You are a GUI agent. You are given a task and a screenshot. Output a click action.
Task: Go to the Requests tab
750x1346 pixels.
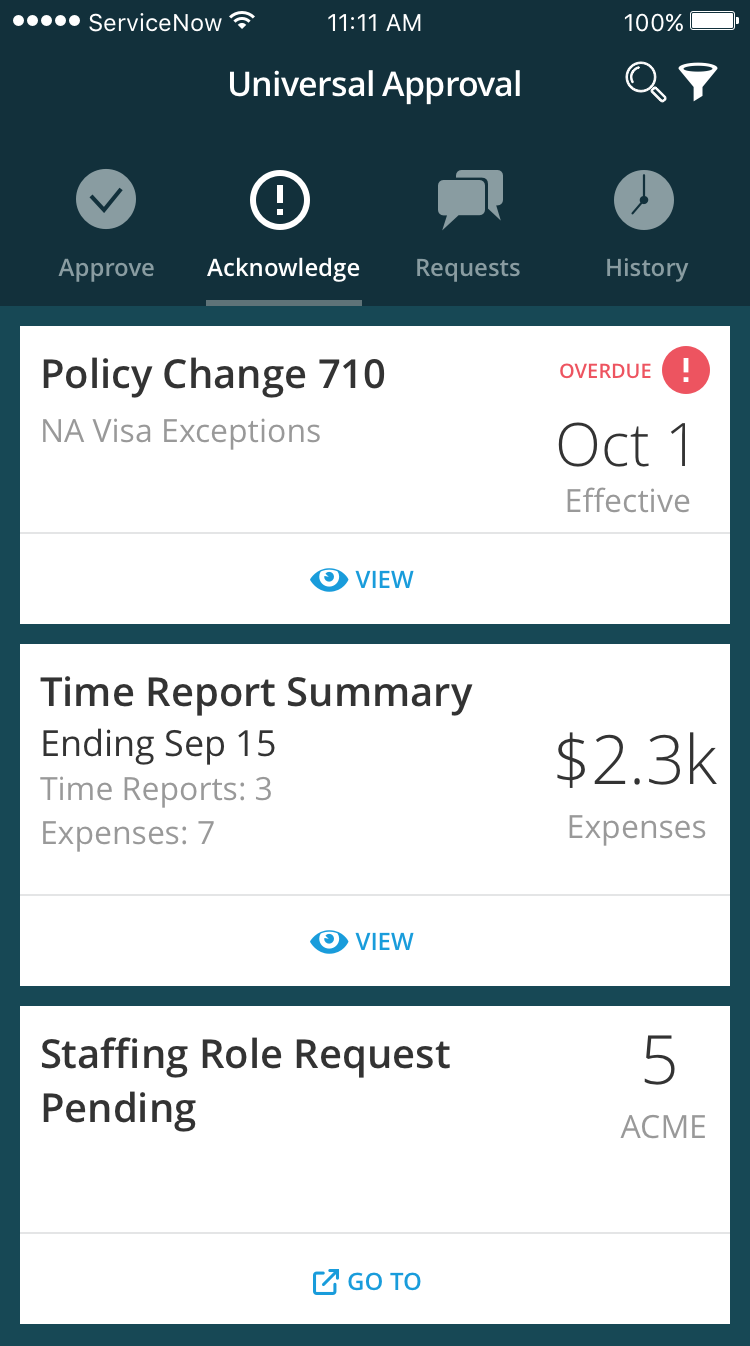[x=468, y=225]
